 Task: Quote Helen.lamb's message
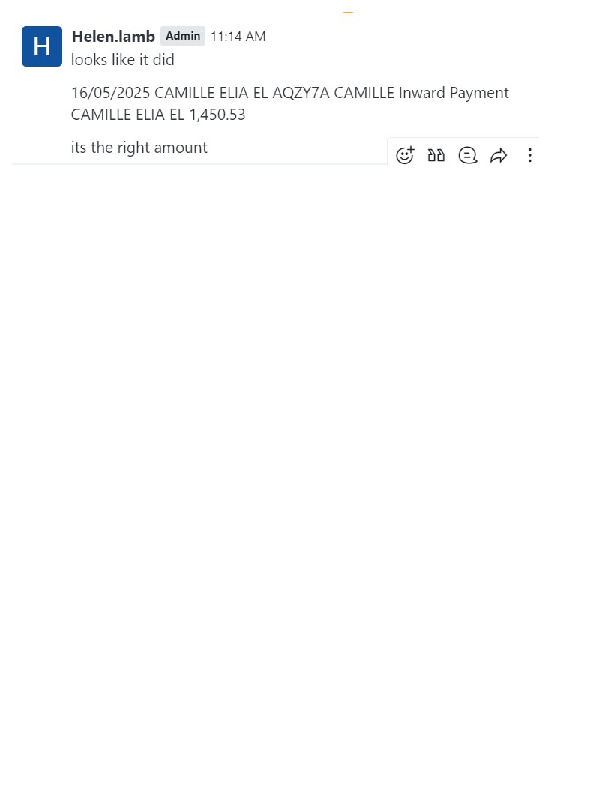(436, 155)
